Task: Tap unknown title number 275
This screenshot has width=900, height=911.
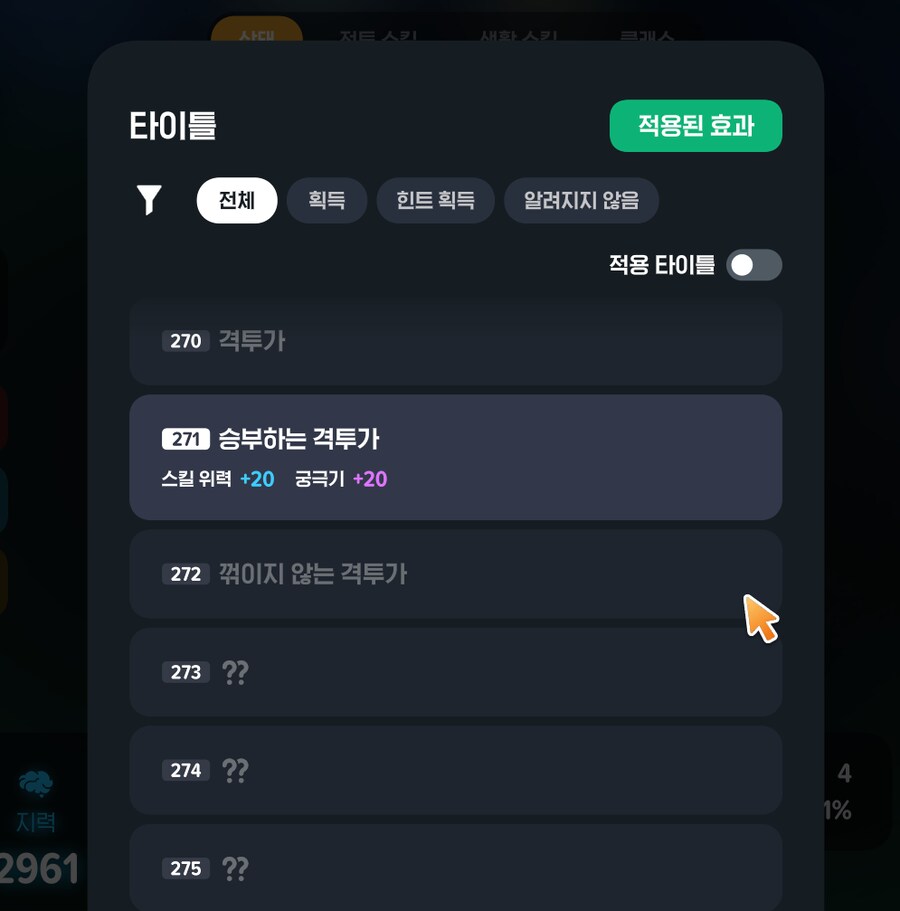Action: 455,866
